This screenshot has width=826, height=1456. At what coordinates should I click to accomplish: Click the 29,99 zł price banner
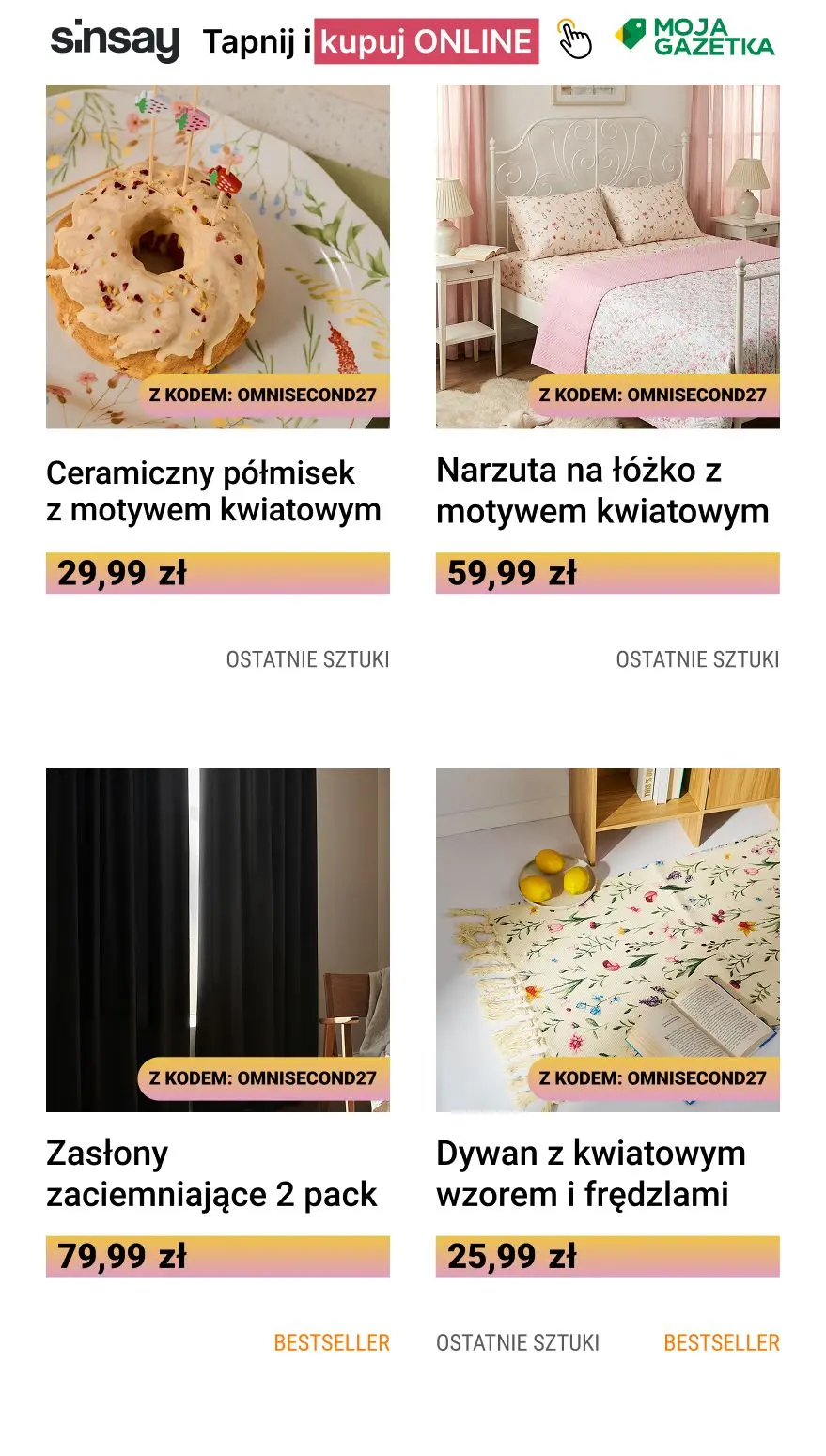tap(218, 573)
